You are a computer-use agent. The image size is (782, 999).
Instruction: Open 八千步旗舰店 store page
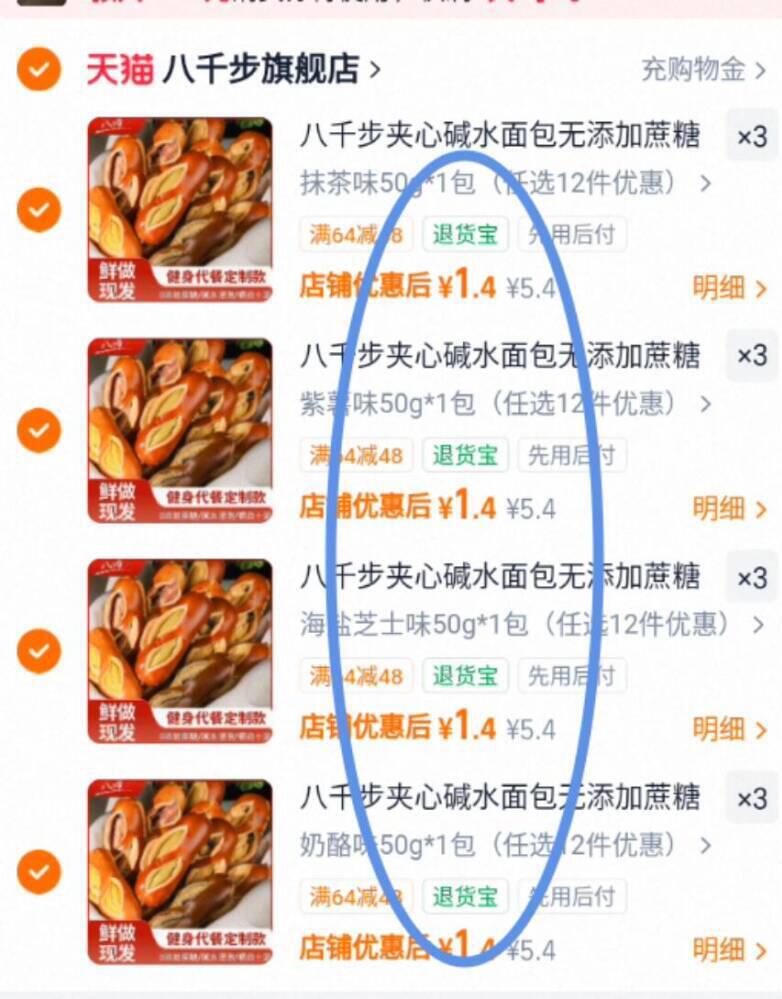point(233,69)
